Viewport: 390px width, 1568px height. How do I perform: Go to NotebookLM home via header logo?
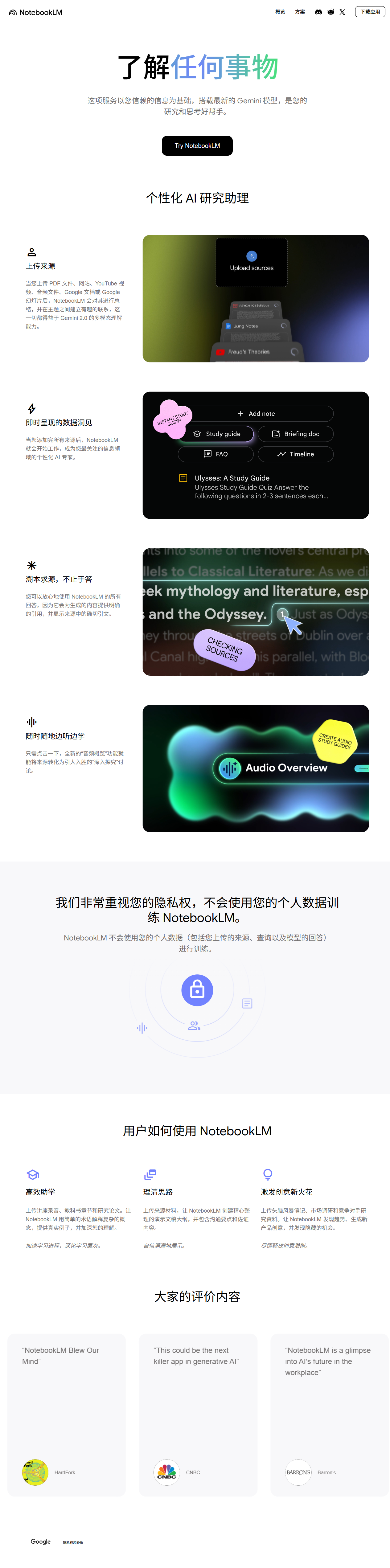(36, 12)
